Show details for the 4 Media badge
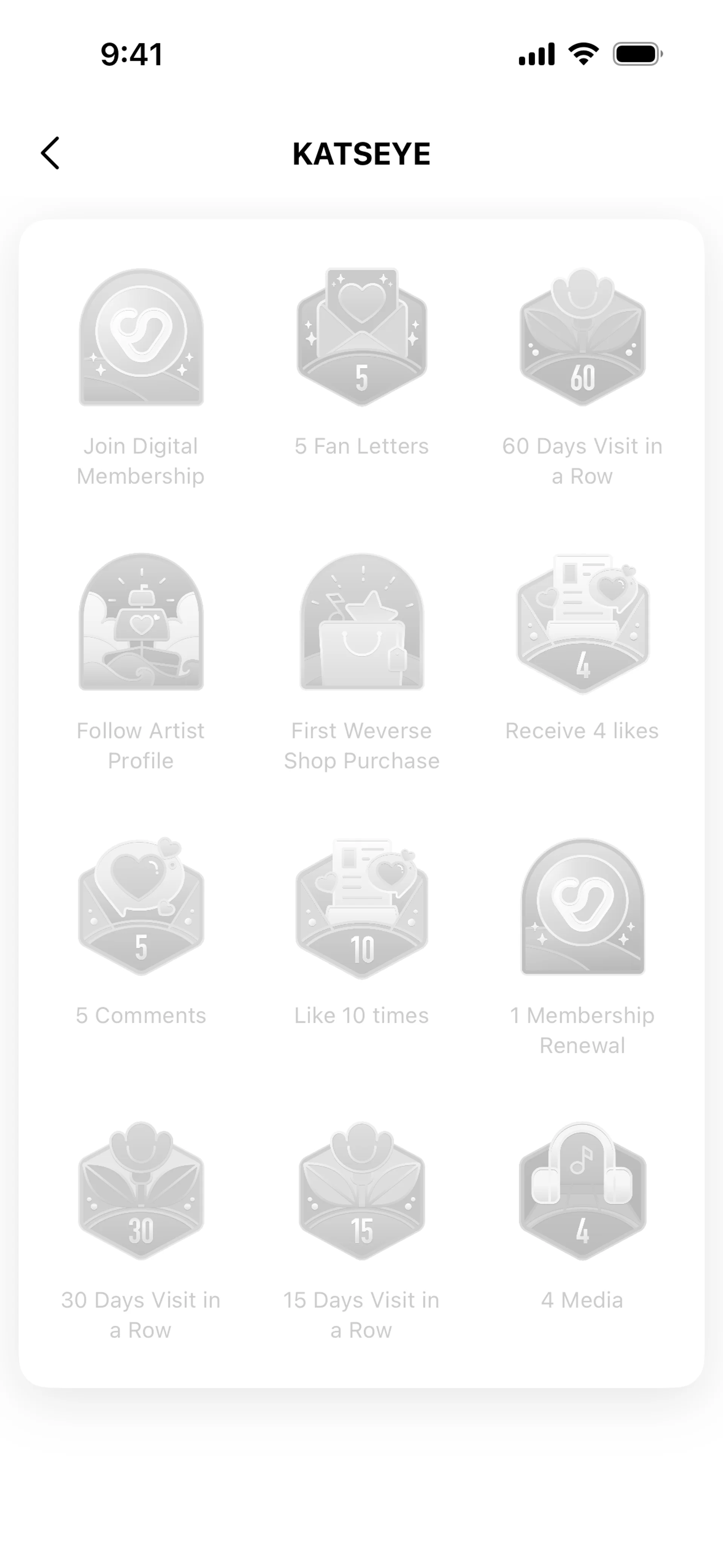Viewport: 723px width, 1568px height. click(x=582, y=1192)
